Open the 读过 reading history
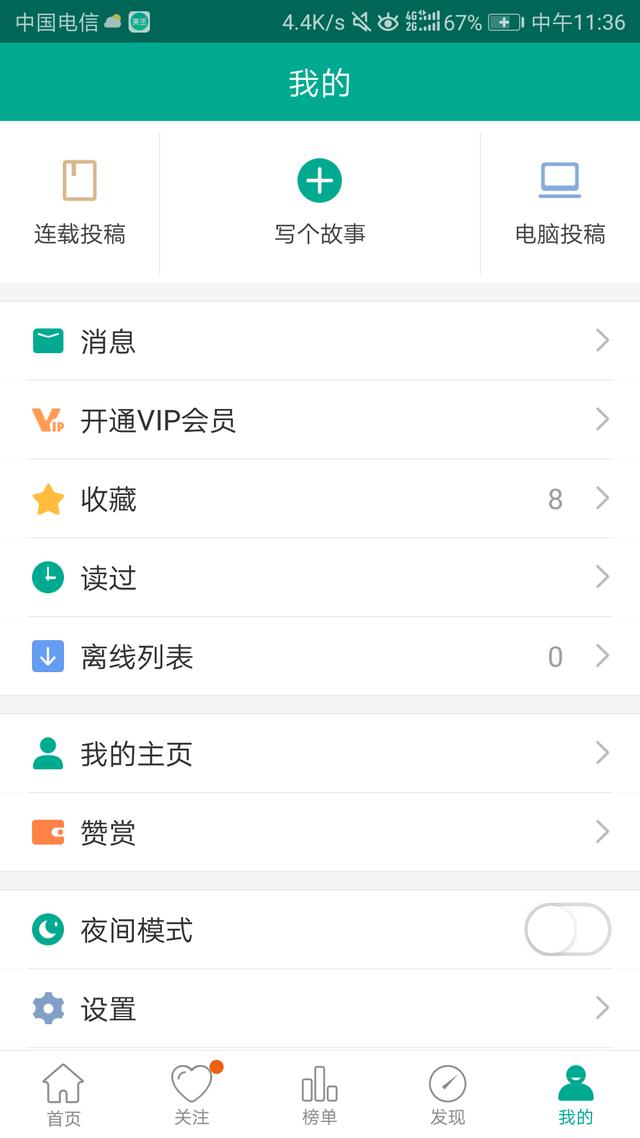 pos(320,577)
